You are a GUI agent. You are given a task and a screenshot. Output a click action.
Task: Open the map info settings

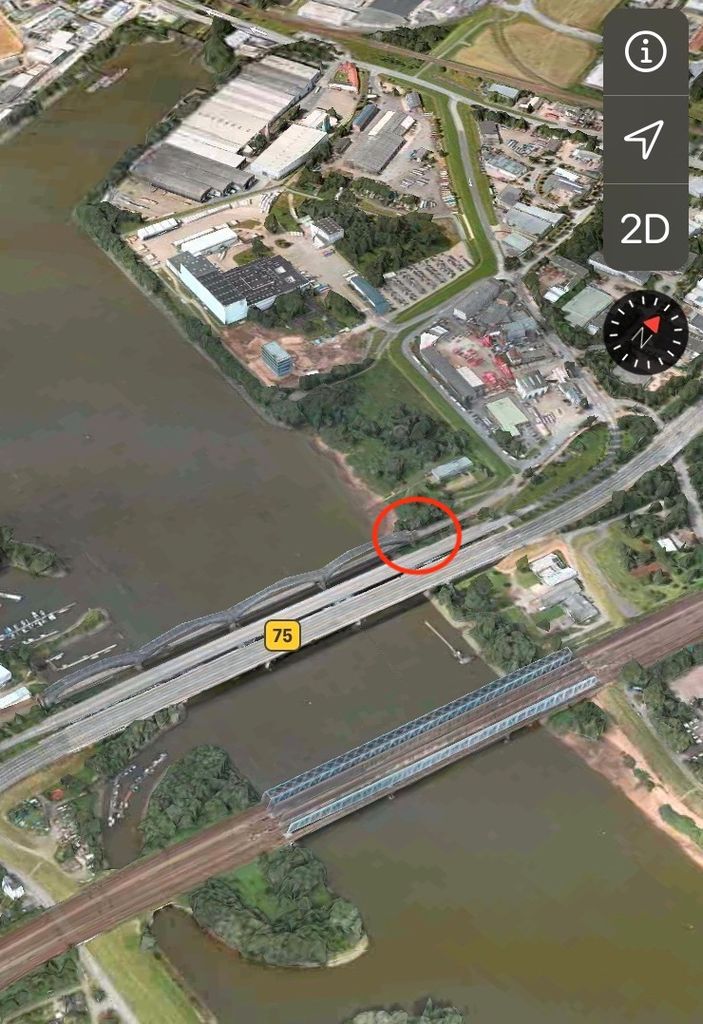[x=645, y=53]
